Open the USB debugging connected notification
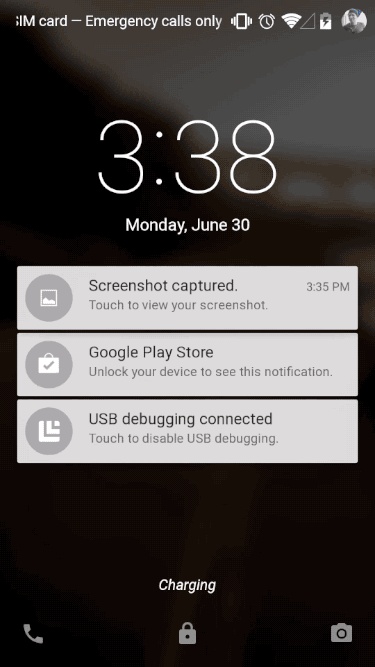Image resolution: width=375 pixels, height=667 pixels. pyautogui.click(x=187, y=431)
